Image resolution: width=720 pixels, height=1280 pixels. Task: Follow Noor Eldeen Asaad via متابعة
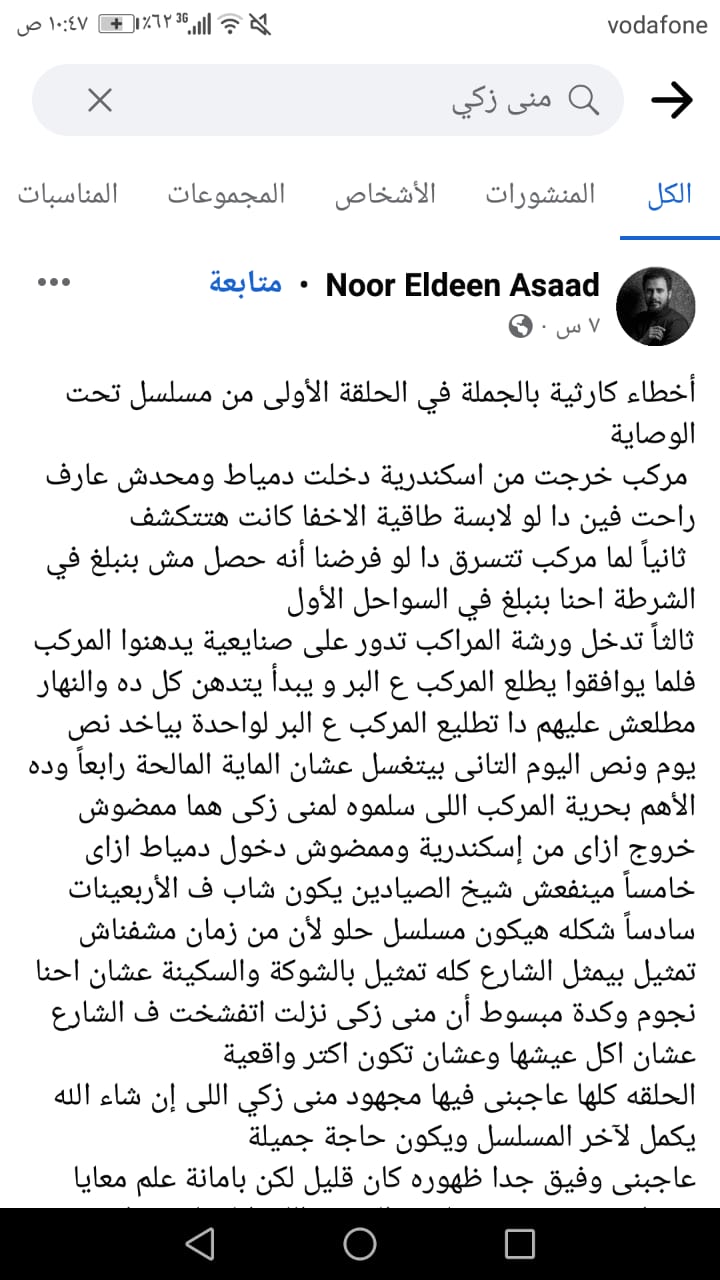pyautogui.click(x=245, y=284)
